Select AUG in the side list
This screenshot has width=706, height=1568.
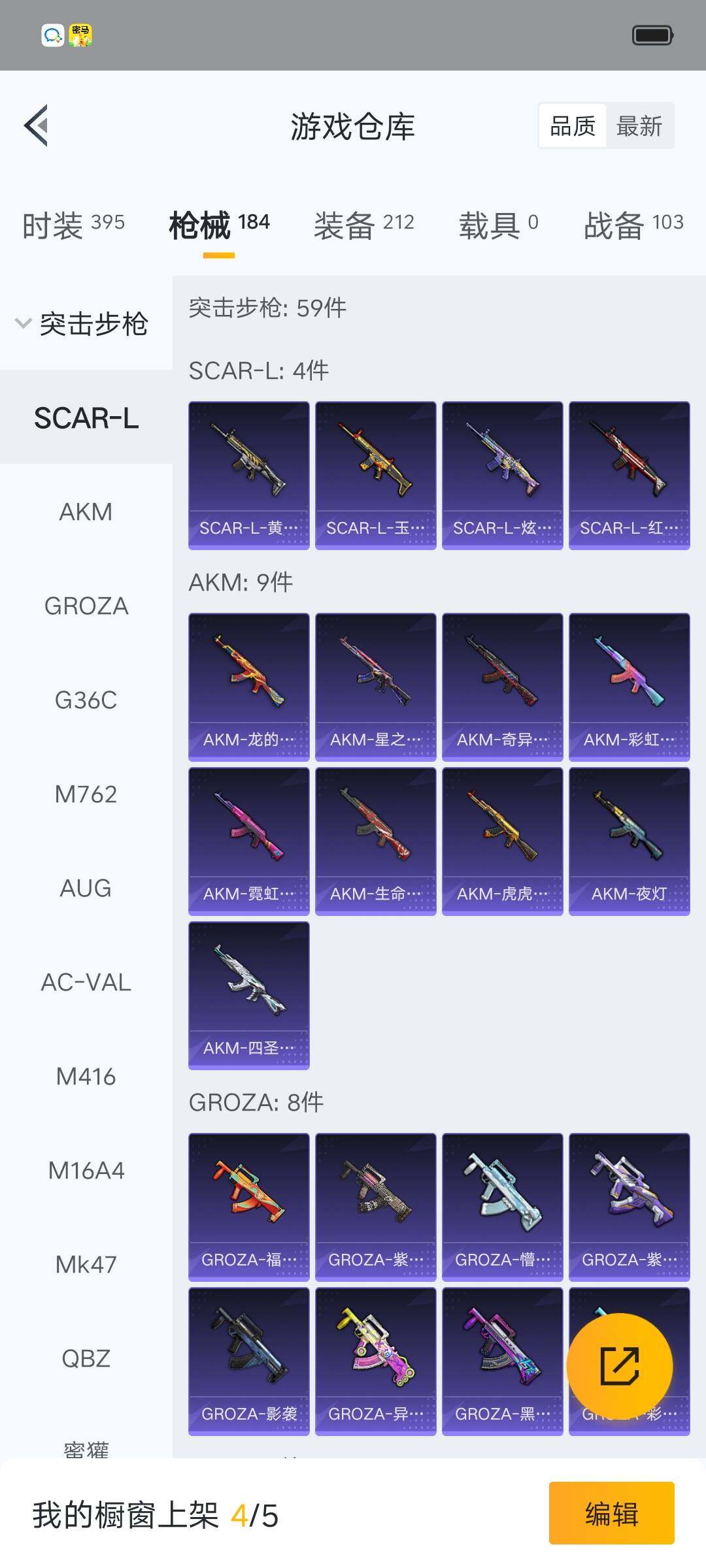tap(86, 889)
